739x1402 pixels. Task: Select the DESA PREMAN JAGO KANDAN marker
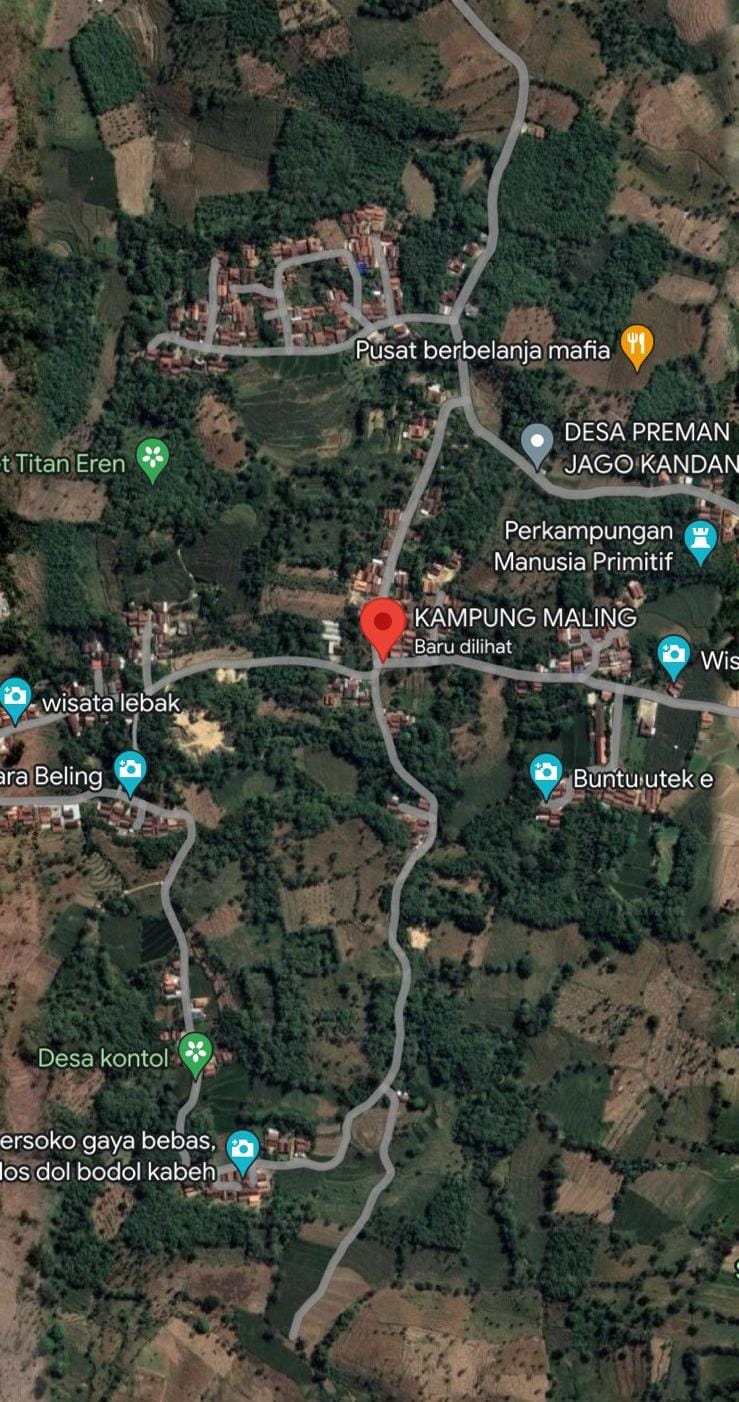[x=538, y=443]
